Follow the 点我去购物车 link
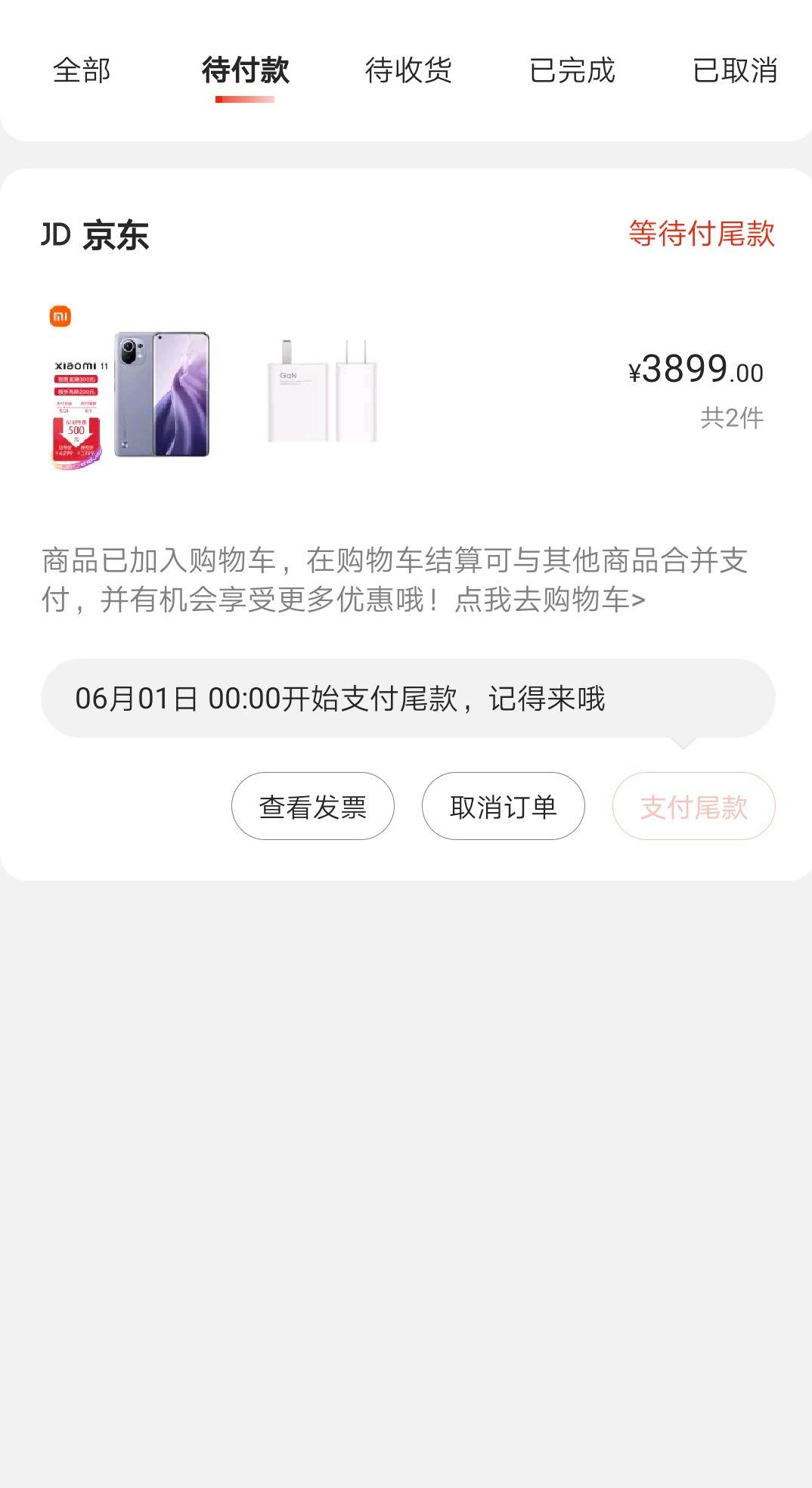This screenshot has width=812, height=1488. (x=550, y=600)
